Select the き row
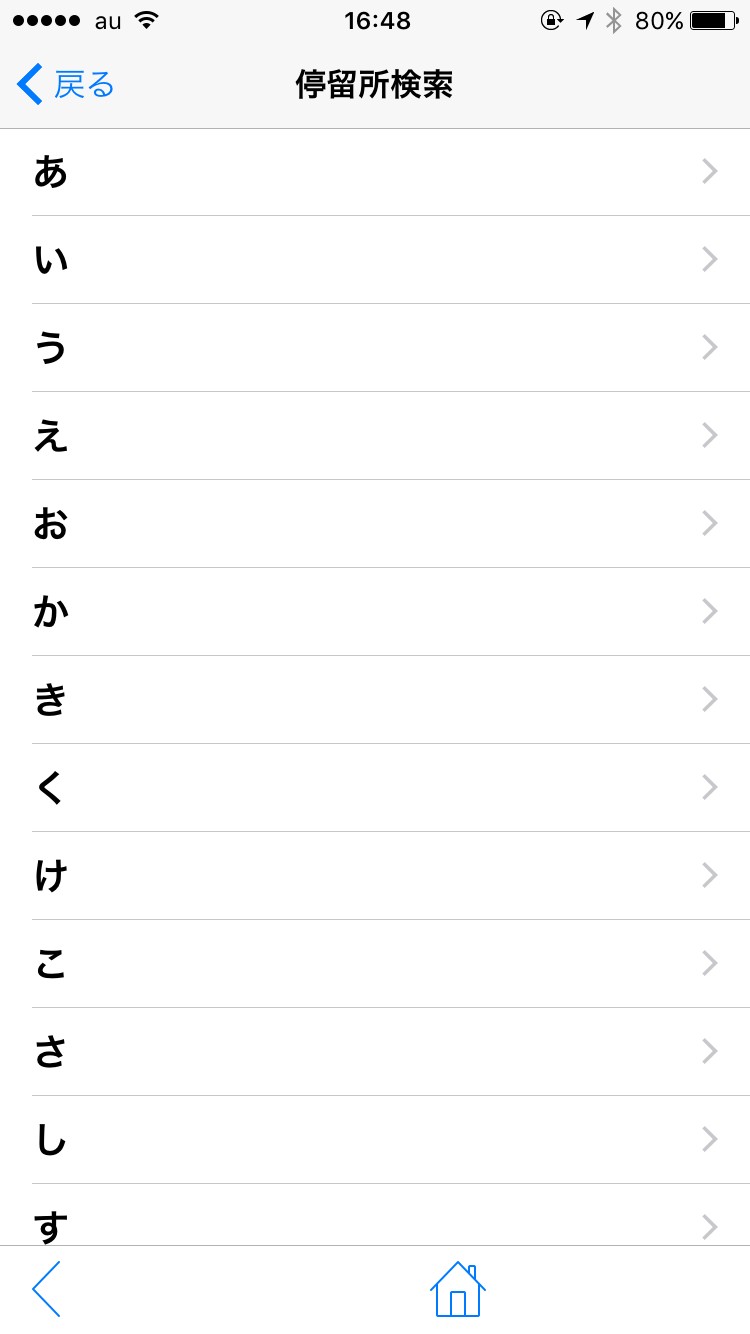This screenshot has width=750, height=1334. point(375,700)
